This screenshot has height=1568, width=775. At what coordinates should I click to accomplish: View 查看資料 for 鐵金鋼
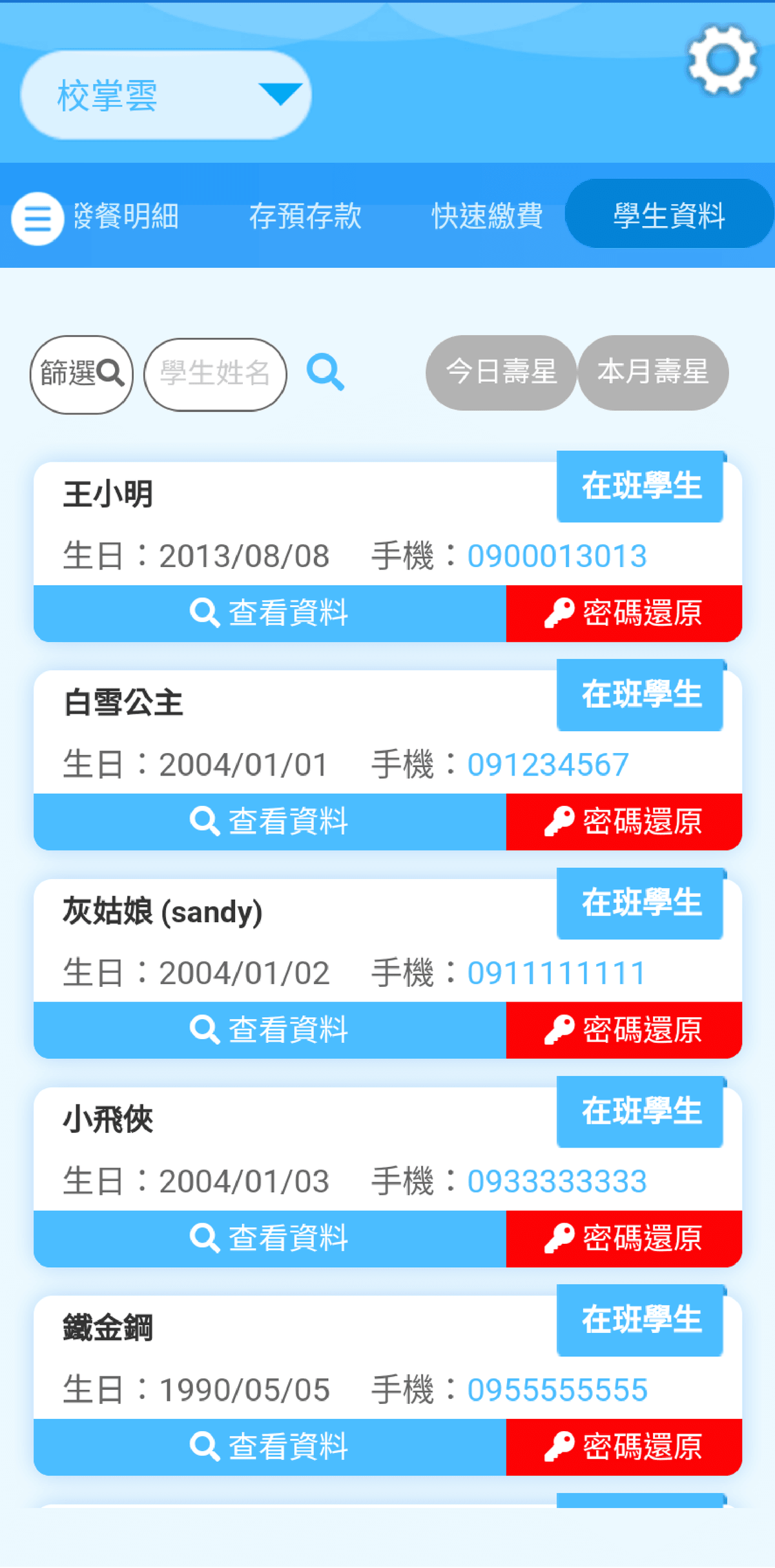click(270, 1447)
